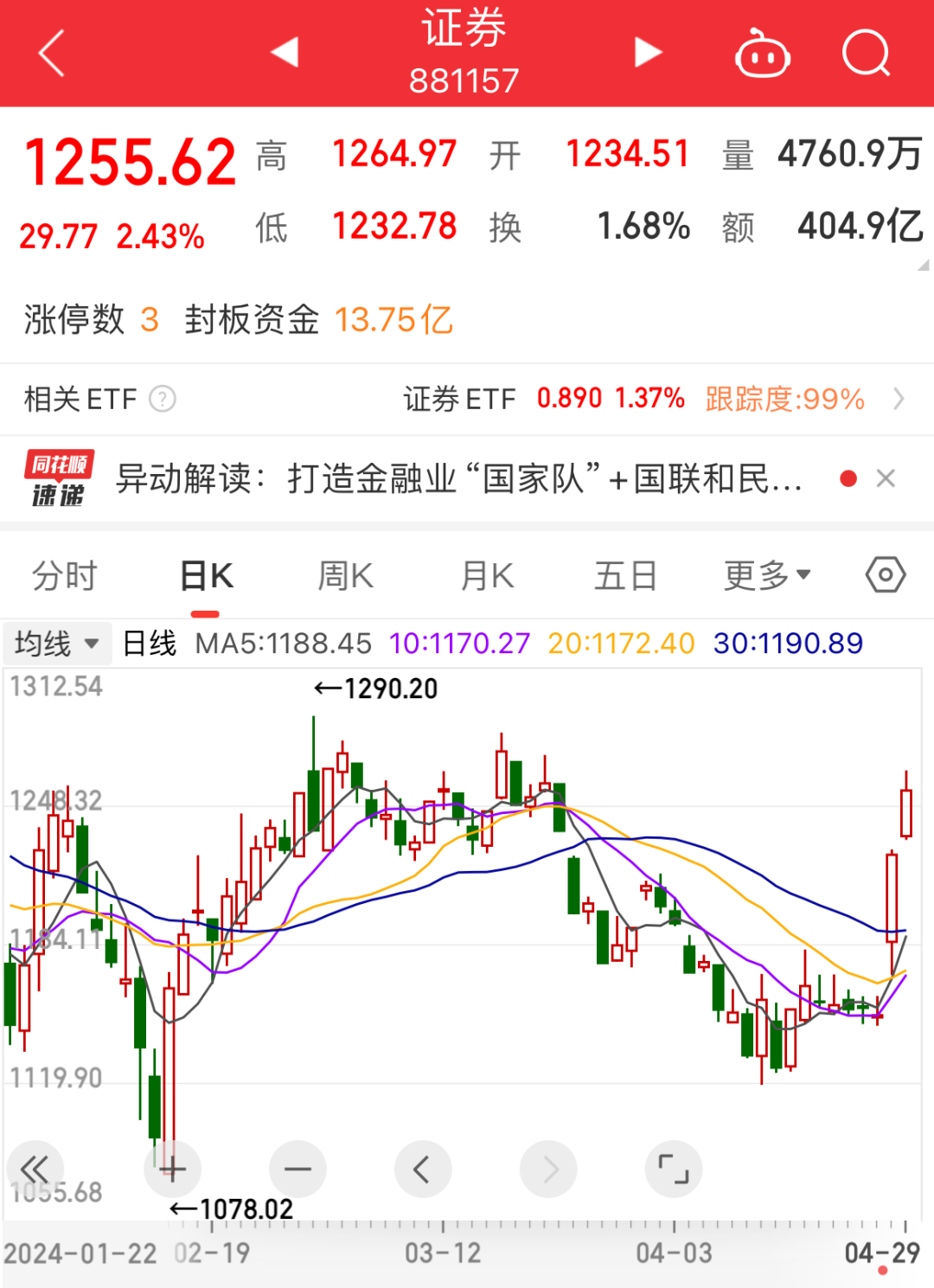Open the 均线 indicator dropdown
This screenshot has height=1288, width=934.
tap(57, 644)
